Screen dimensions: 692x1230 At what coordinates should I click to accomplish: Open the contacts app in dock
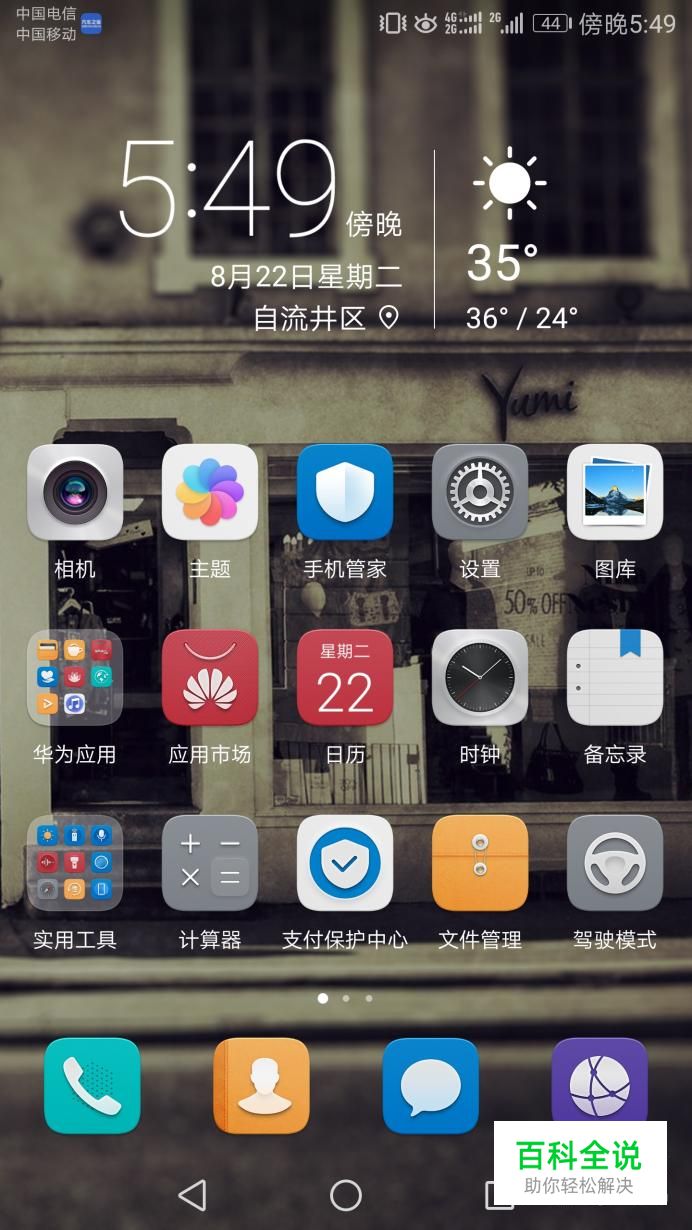[x=262, y=1086]
